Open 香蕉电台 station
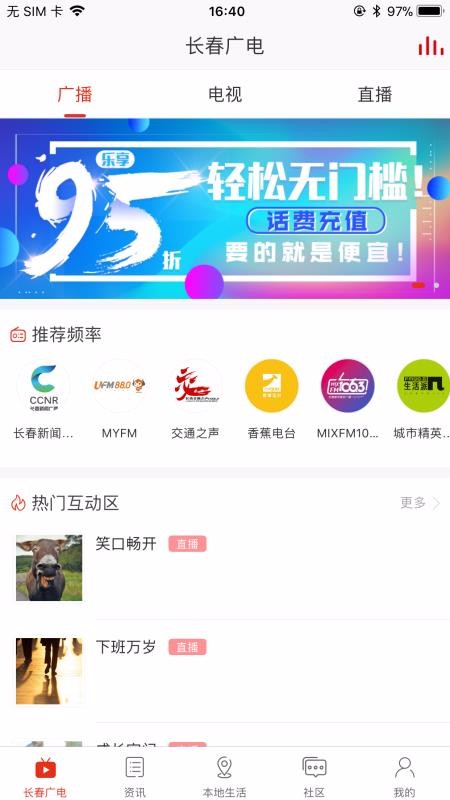The width and height of the screenshot is (450, 800). point(271,399)
